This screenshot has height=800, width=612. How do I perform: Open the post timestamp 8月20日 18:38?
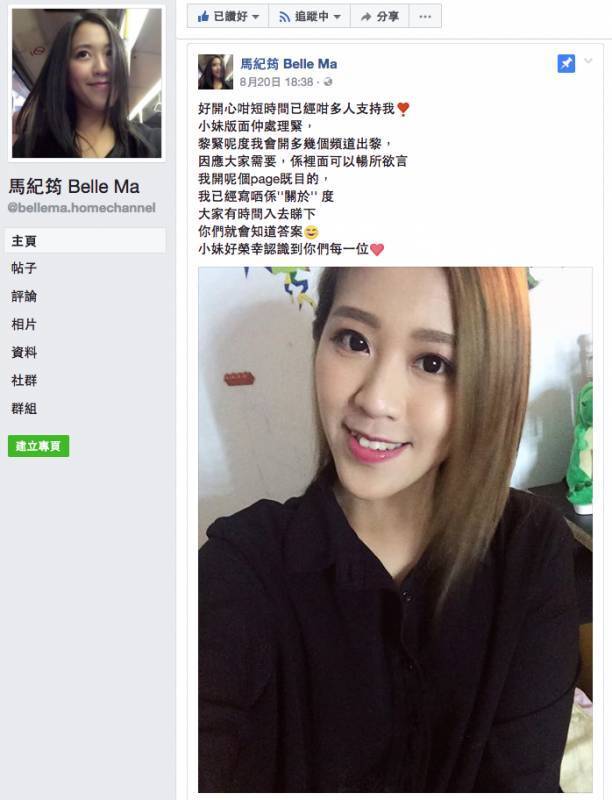[276, 82]
